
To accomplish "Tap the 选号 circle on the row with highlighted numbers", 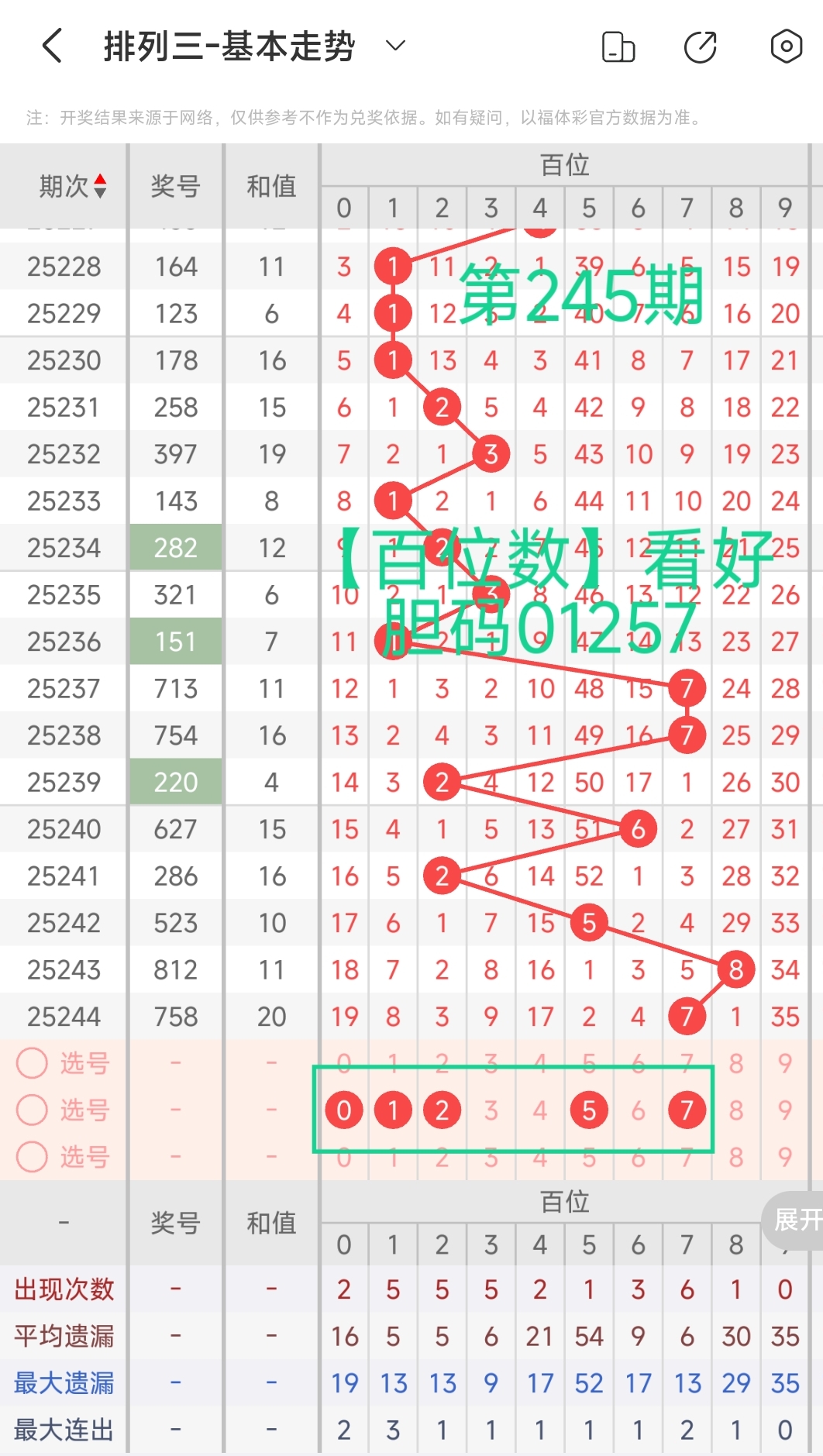I will (33, 1110).
